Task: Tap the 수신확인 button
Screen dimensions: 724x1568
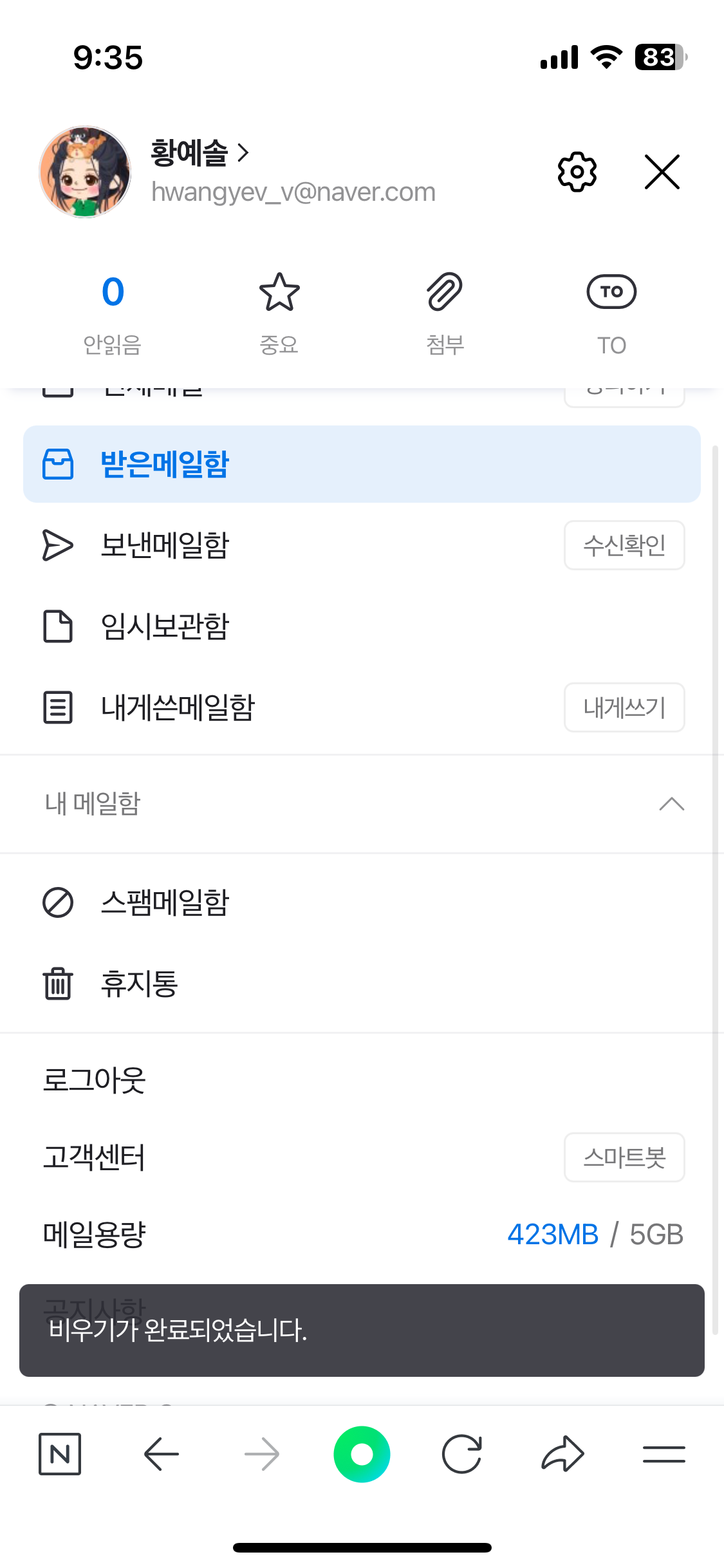Action: pyautogui.click(x=624, y=545)
